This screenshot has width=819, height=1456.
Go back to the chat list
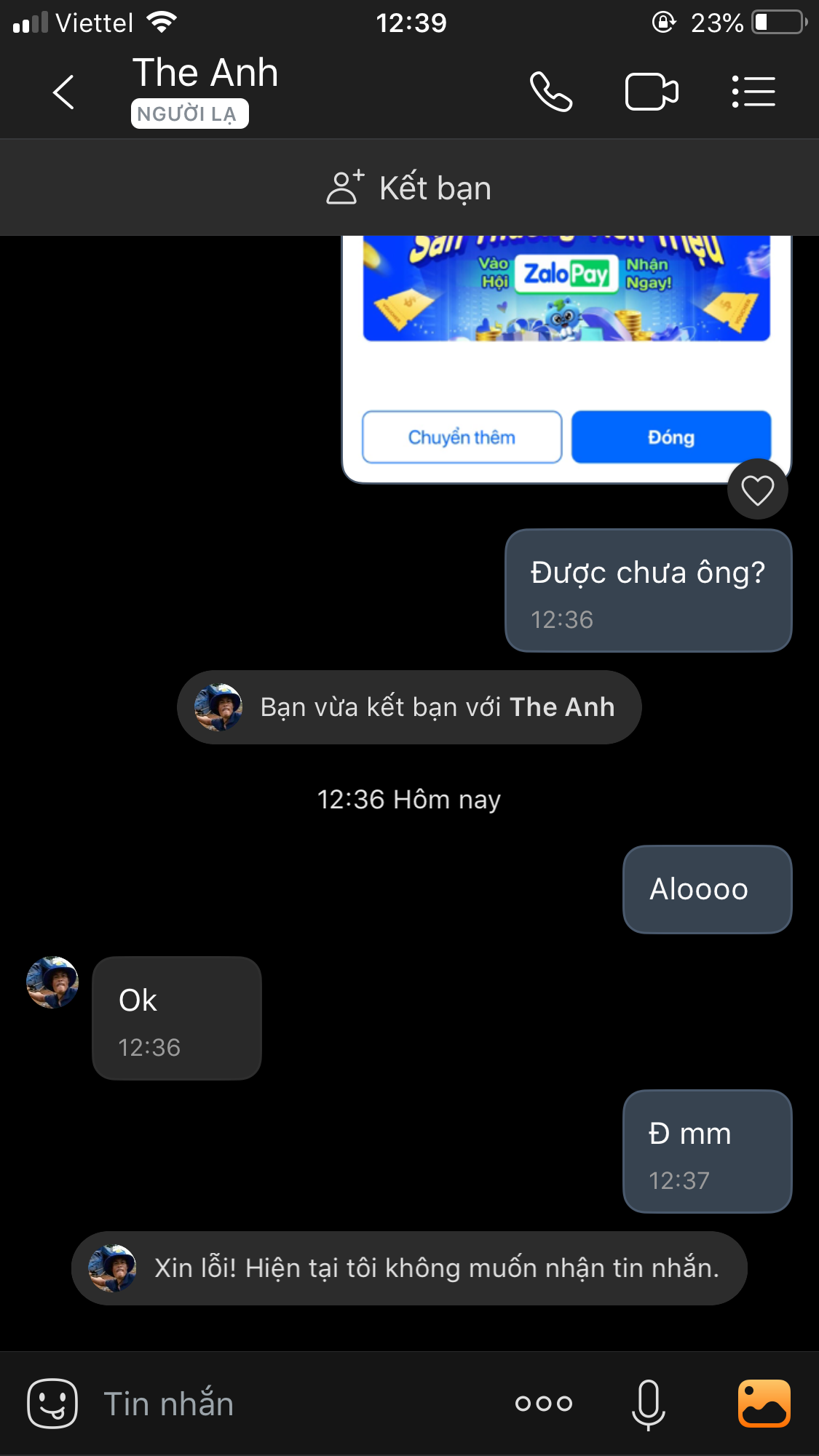[x=64, y=92]
